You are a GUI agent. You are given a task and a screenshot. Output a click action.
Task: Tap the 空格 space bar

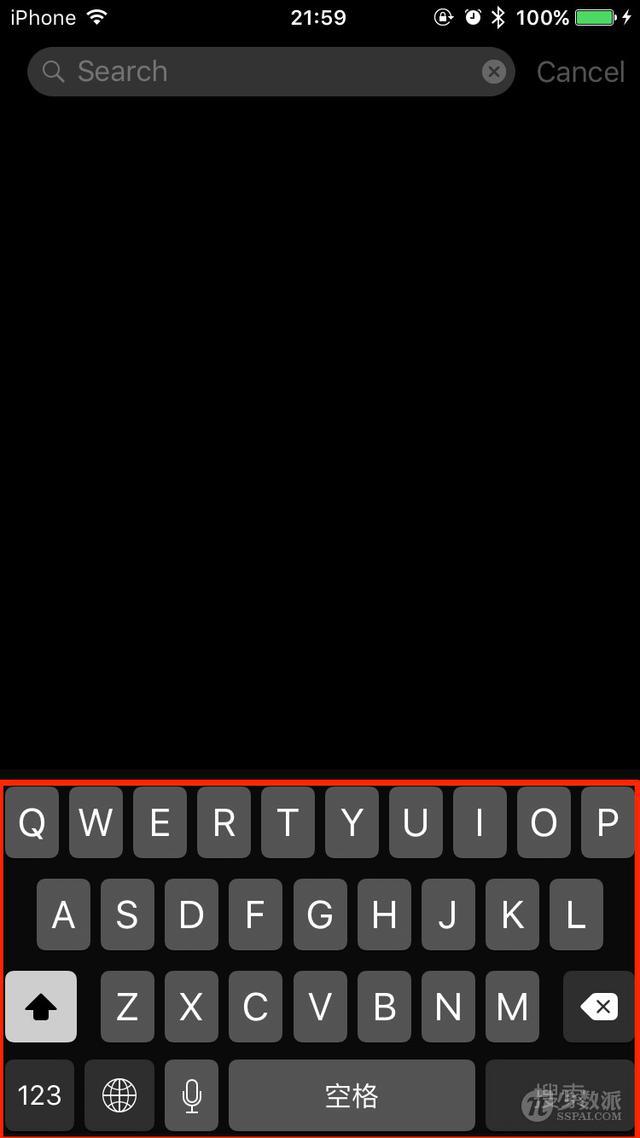pos(352,1095)
